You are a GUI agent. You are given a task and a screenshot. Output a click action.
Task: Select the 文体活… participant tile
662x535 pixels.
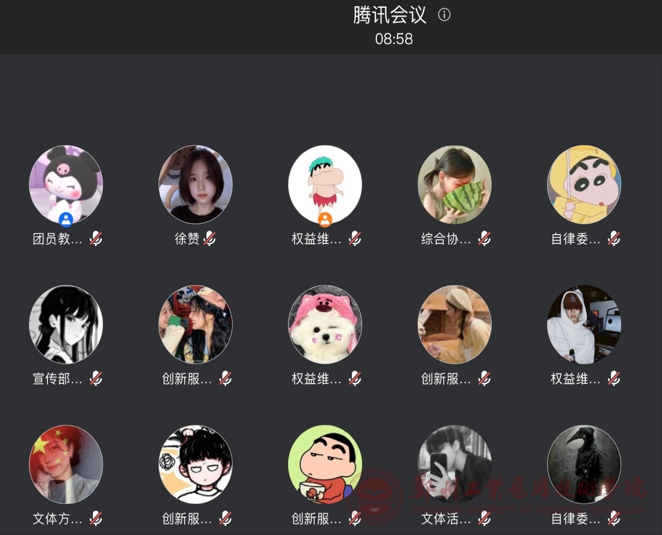click(x=454, y=465)
